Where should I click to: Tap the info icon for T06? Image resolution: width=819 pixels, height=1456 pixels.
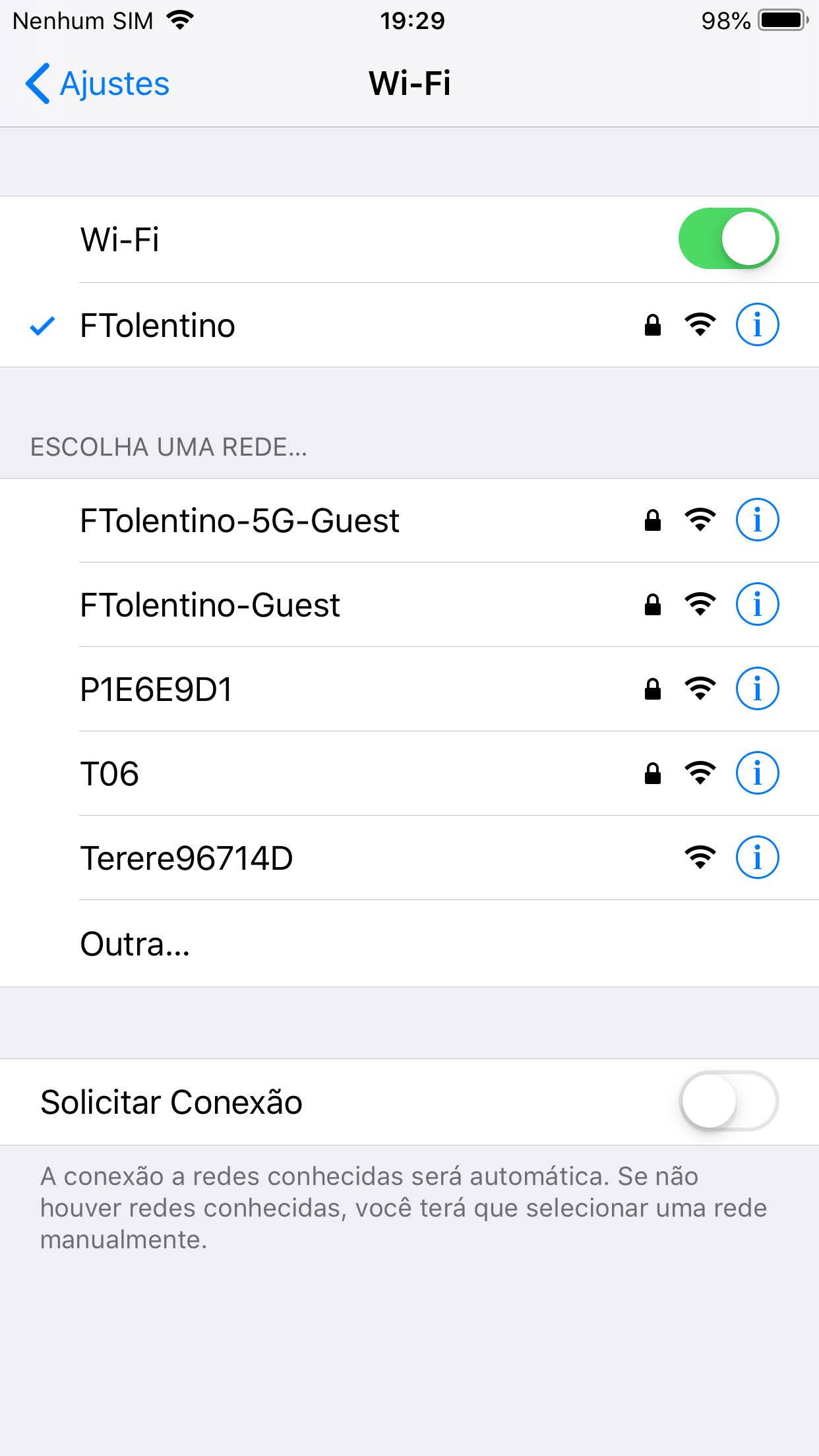[757, 773]
